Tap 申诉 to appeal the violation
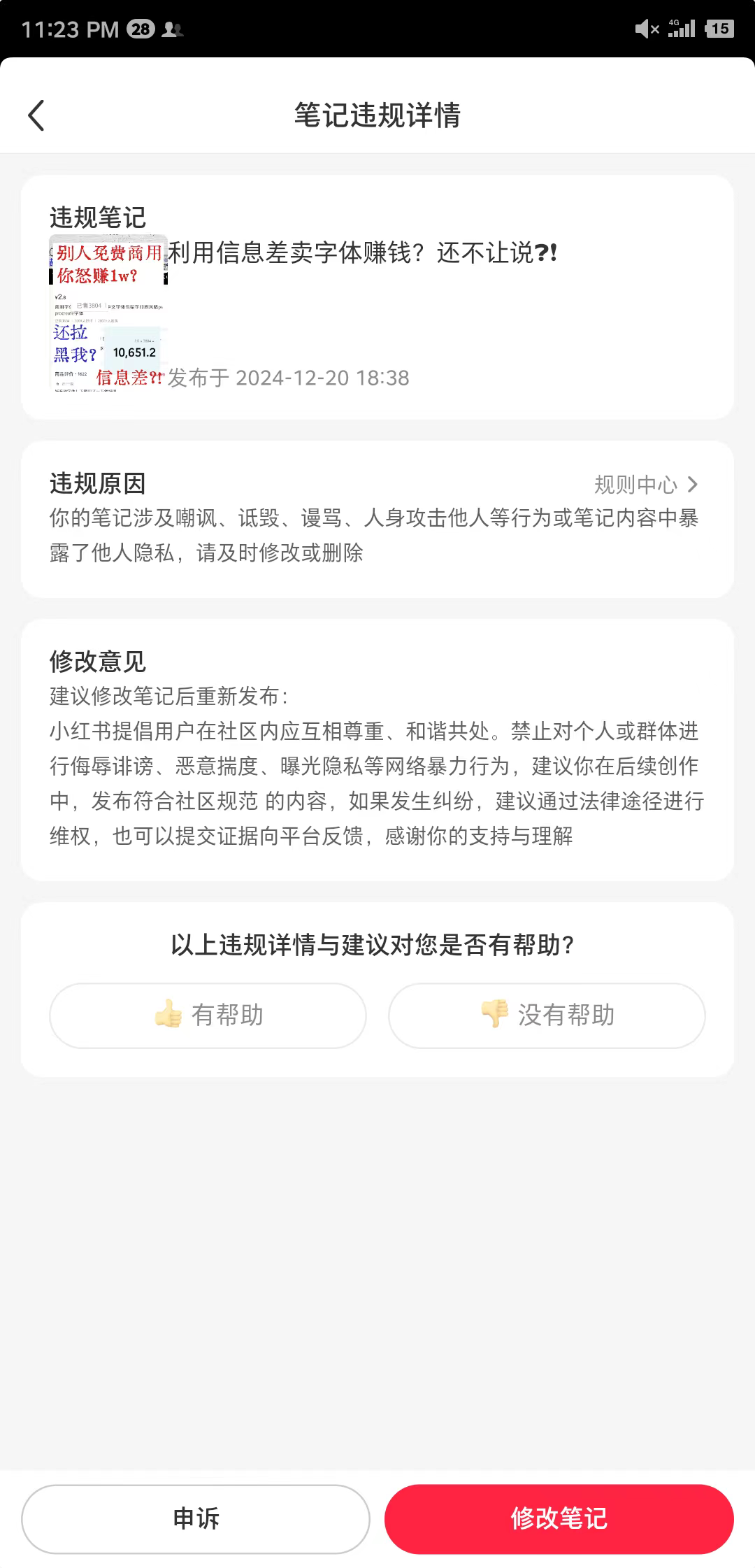This screenshot has height=1568, width=755. pos(196,1518)
